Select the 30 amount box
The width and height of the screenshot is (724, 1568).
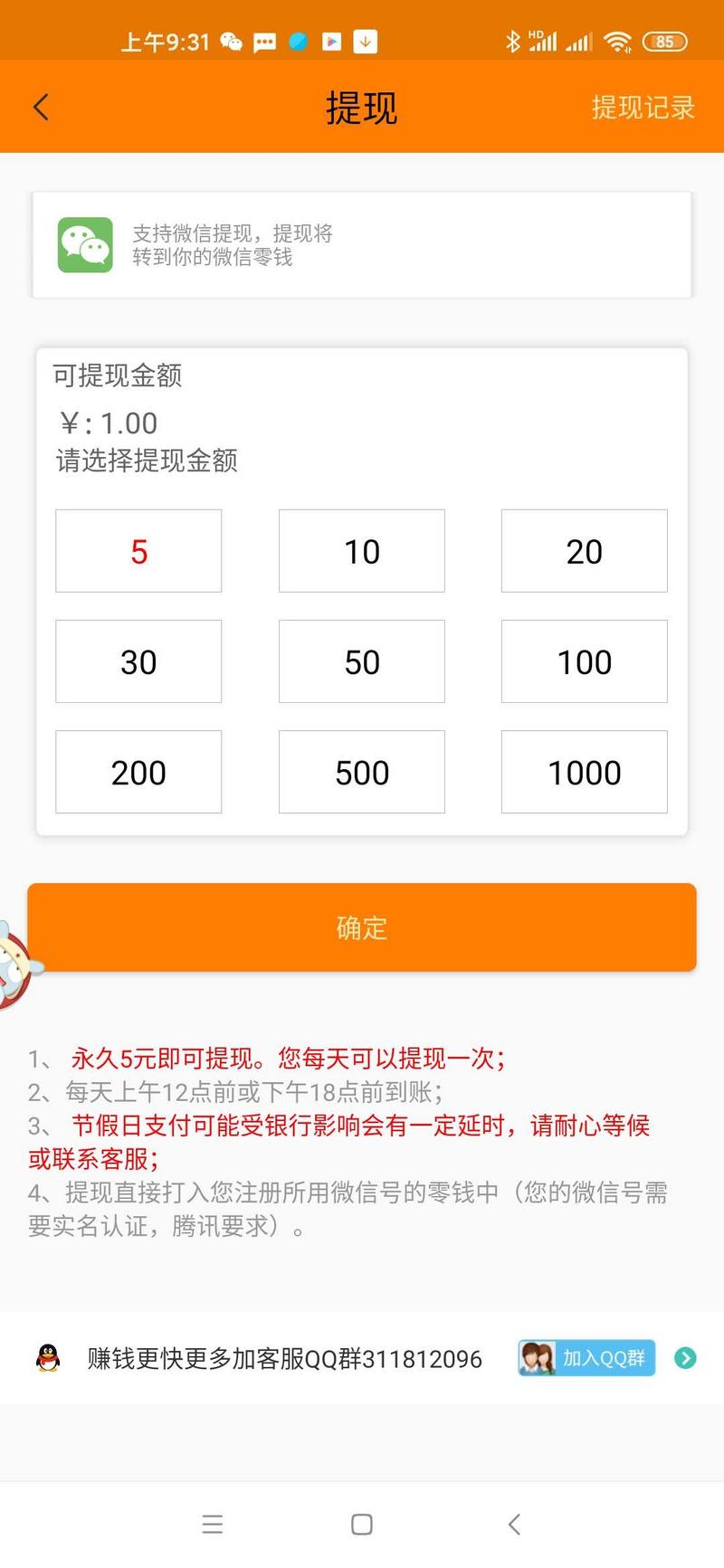pos(138,661)
